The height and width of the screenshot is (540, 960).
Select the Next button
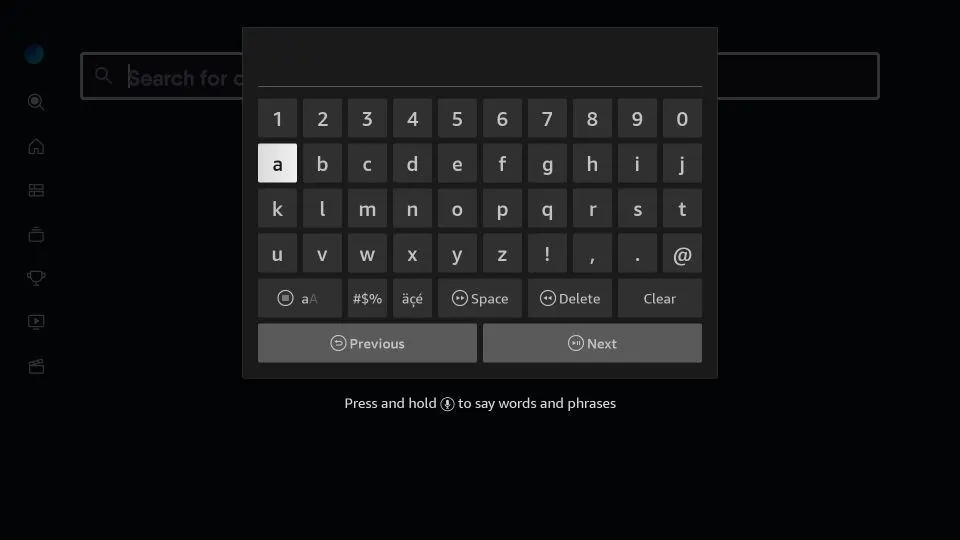point(592,343)
